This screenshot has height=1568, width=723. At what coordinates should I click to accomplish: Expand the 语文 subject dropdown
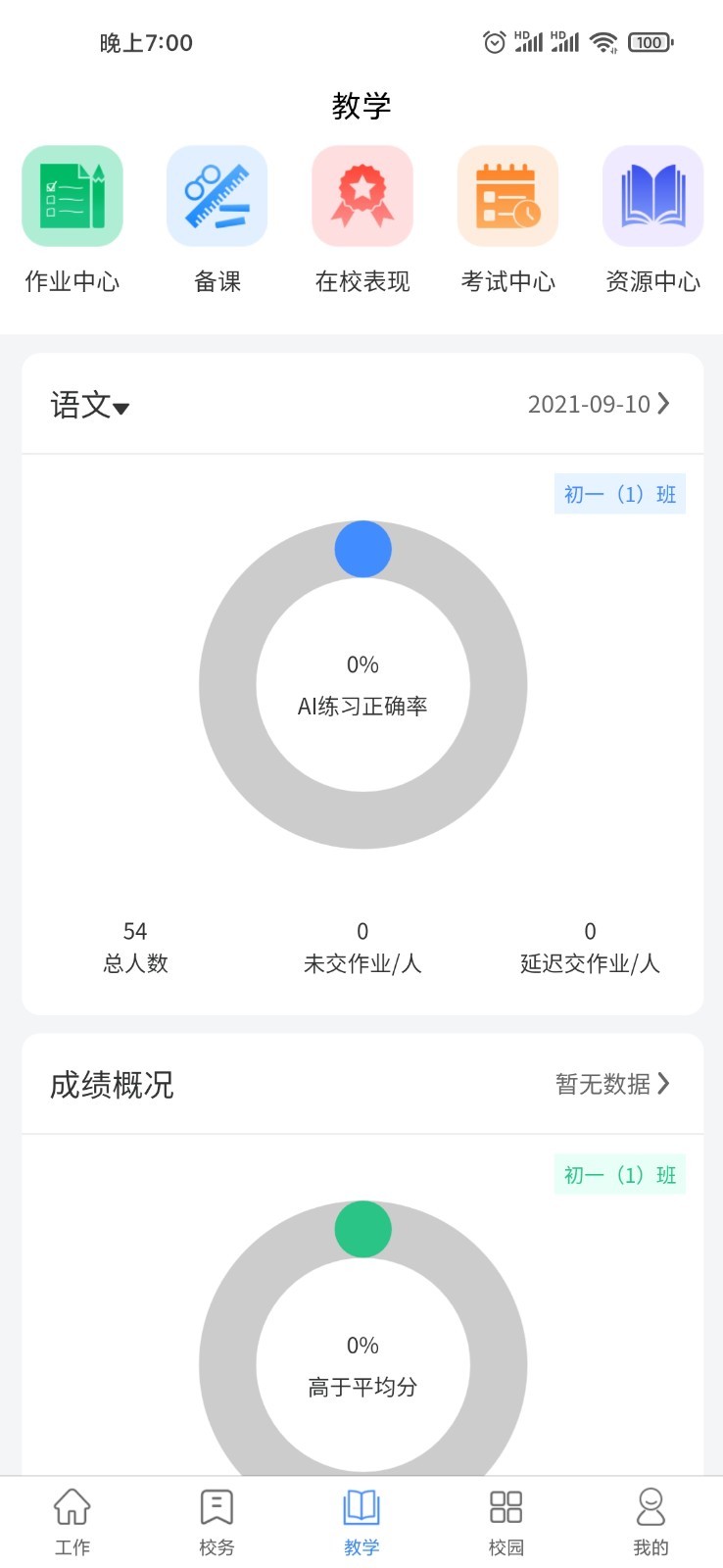[x=90, y=405]
